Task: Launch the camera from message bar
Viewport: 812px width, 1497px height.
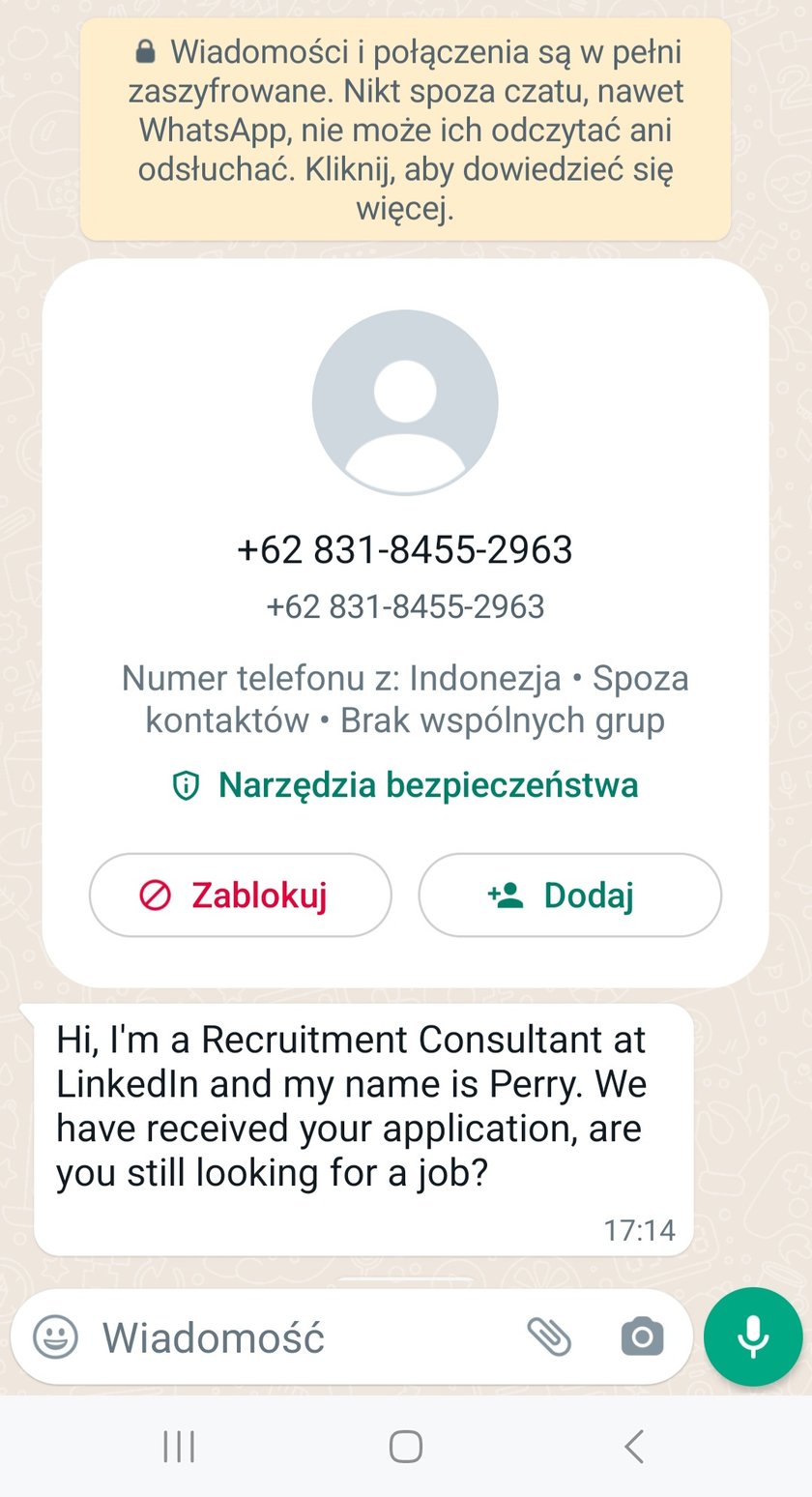Action: point(642,1338)
